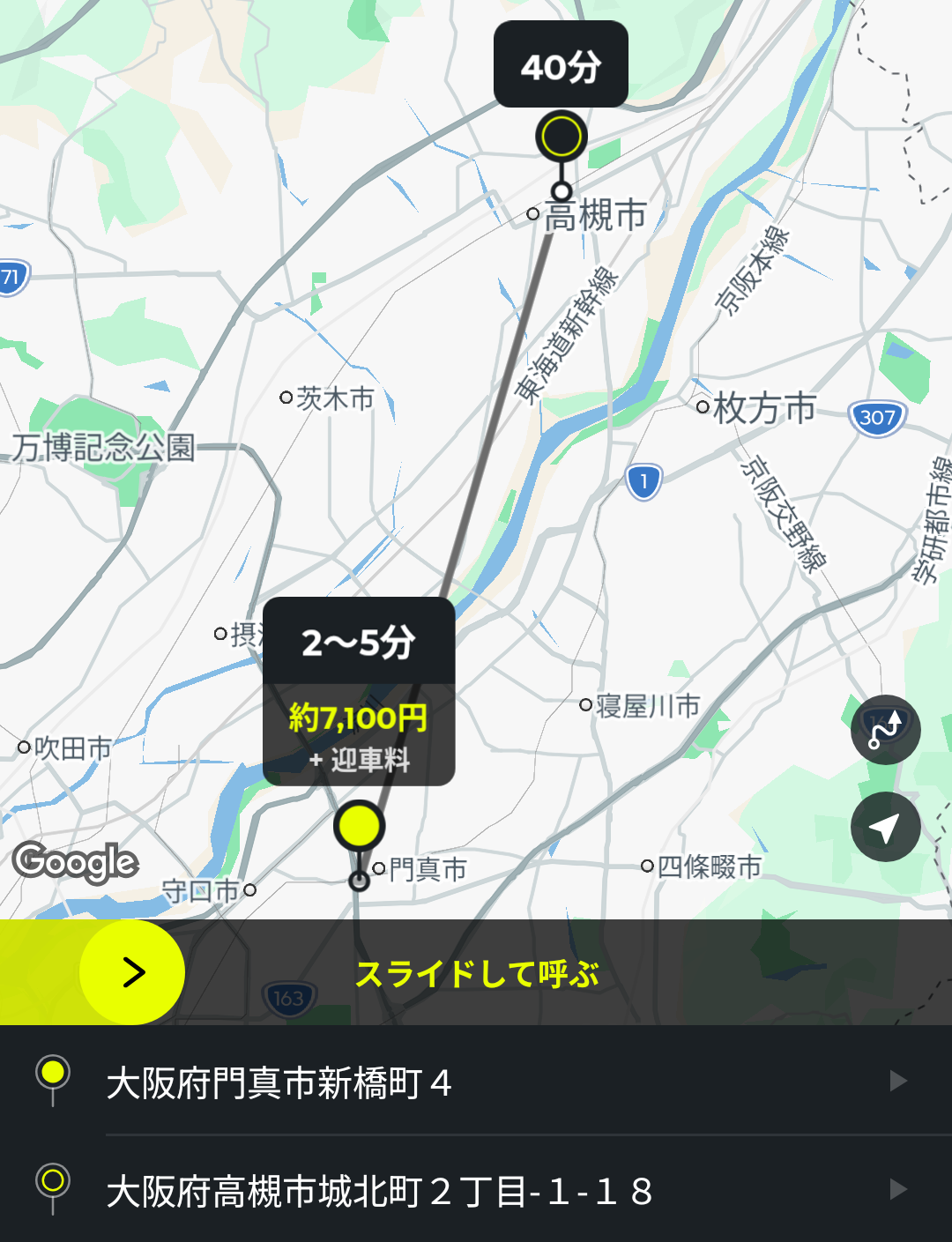
Task: Tap the yellow arrow slide button
Action: (132, 972)
